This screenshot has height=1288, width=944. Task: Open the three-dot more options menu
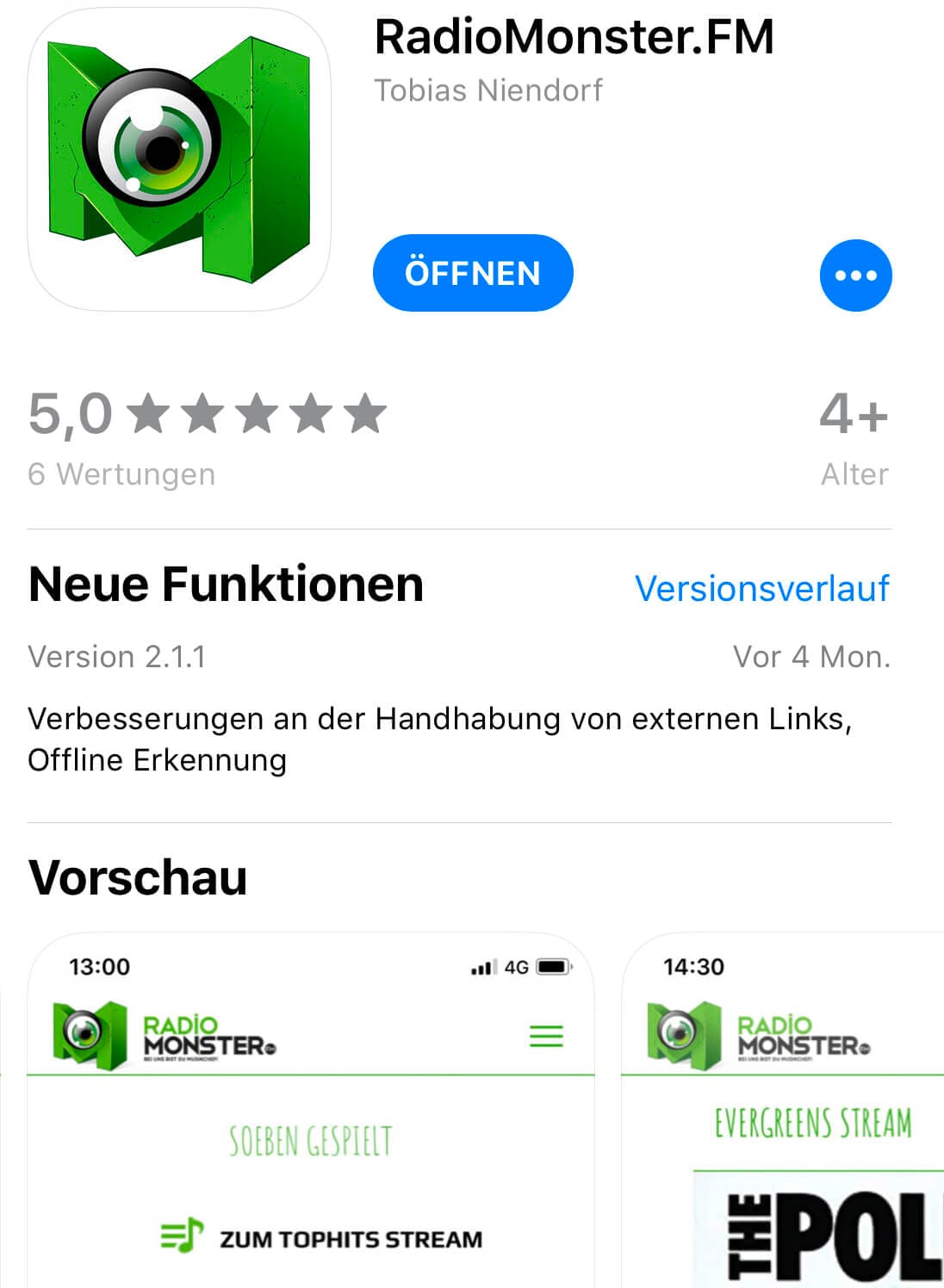point(856,273)
